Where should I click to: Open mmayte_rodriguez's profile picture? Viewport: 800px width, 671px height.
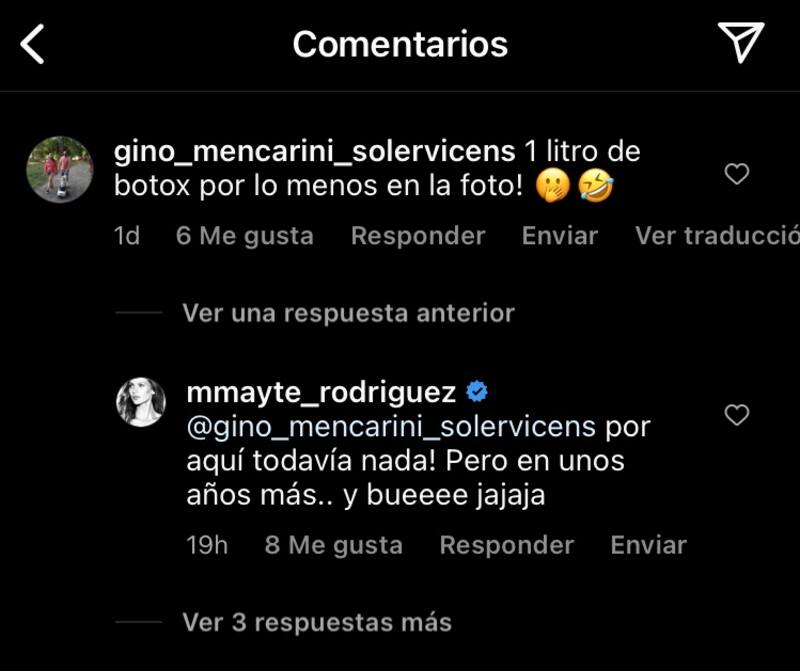tap(141, 402)
